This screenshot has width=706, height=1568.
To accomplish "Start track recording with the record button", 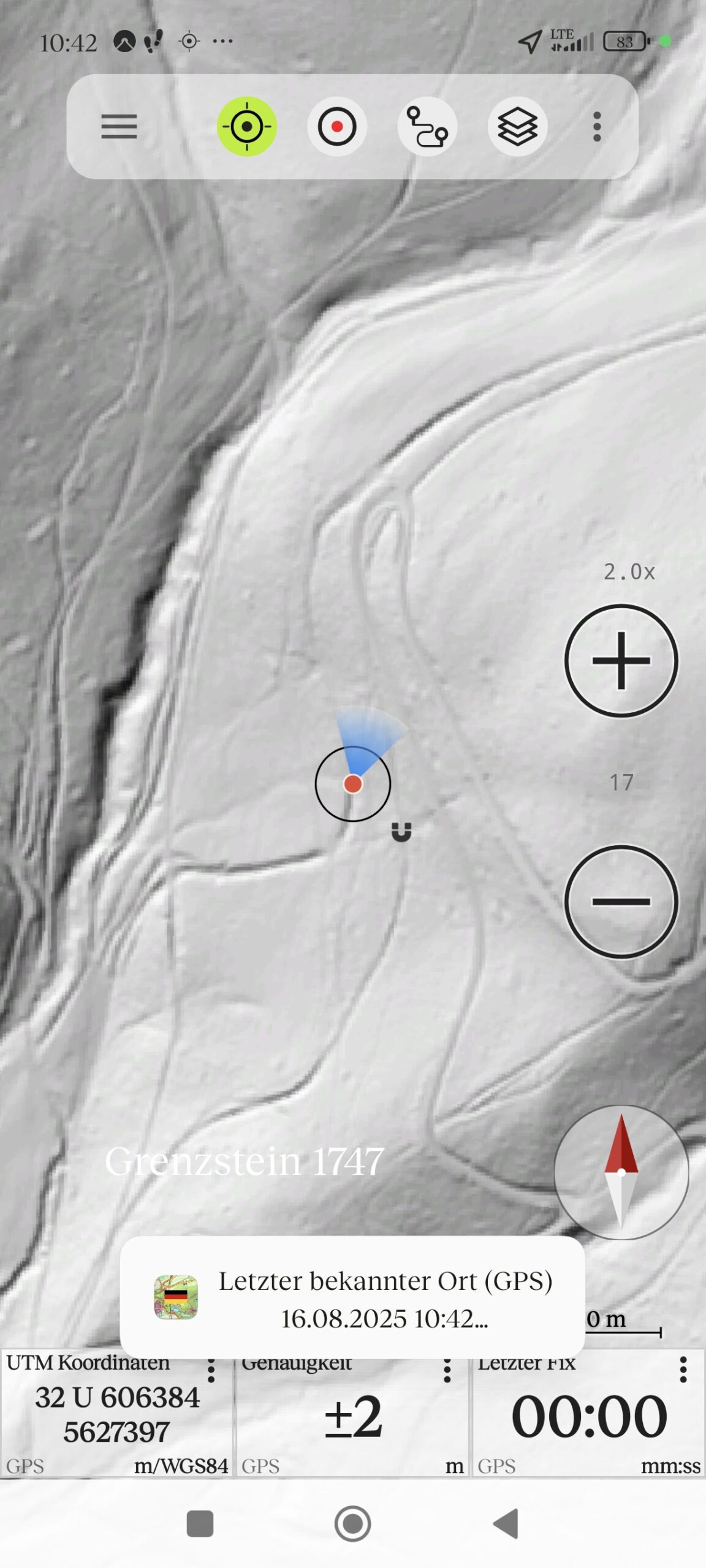I will click(x=336, y=127).
